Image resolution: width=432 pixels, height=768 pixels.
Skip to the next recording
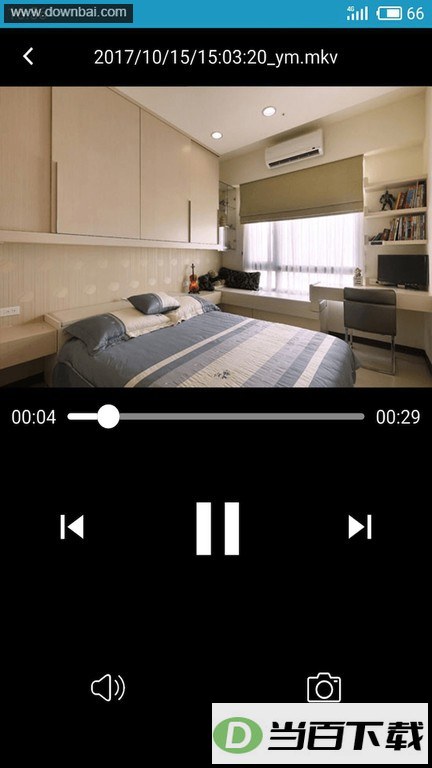tap(360, 527)
